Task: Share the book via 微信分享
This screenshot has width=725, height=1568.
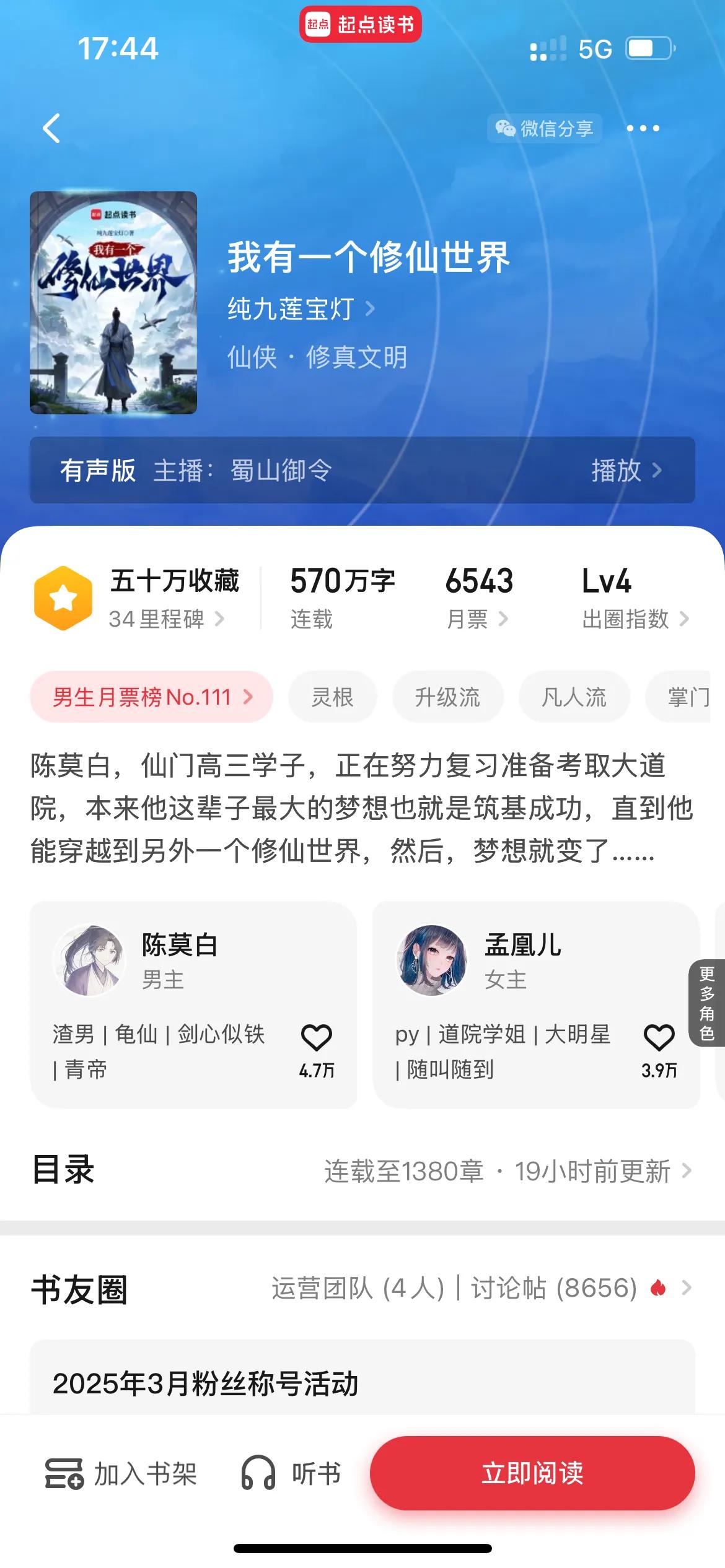Action: click(544, 128)
